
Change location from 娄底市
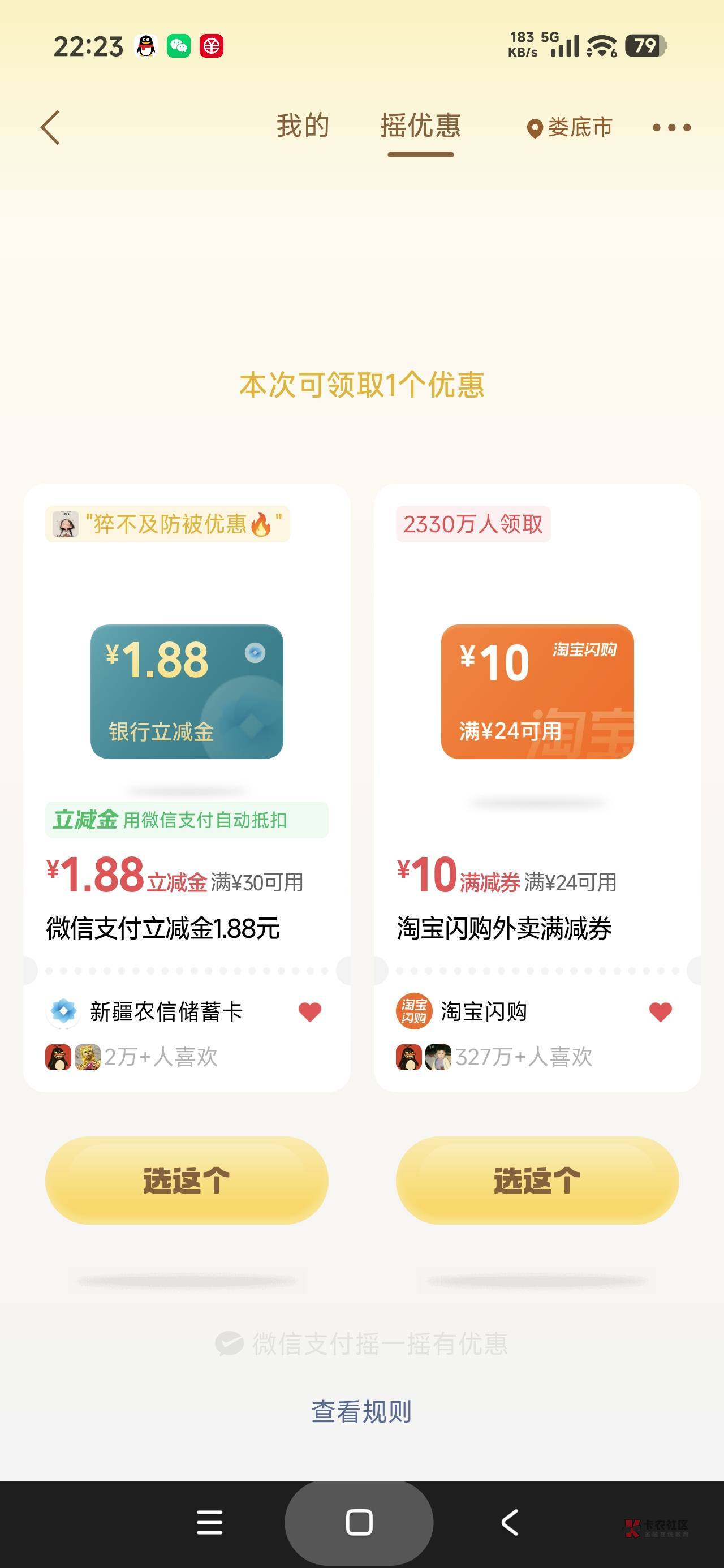[570, 127]
